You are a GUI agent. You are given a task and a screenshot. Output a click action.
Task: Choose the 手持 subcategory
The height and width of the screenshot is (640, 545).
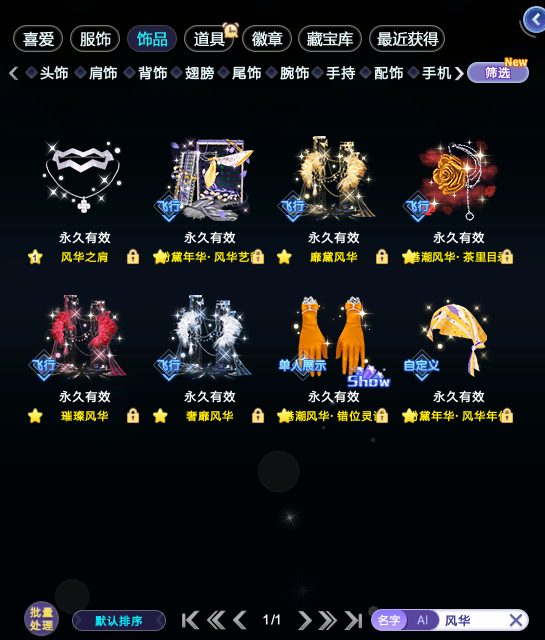pos(340,73)
